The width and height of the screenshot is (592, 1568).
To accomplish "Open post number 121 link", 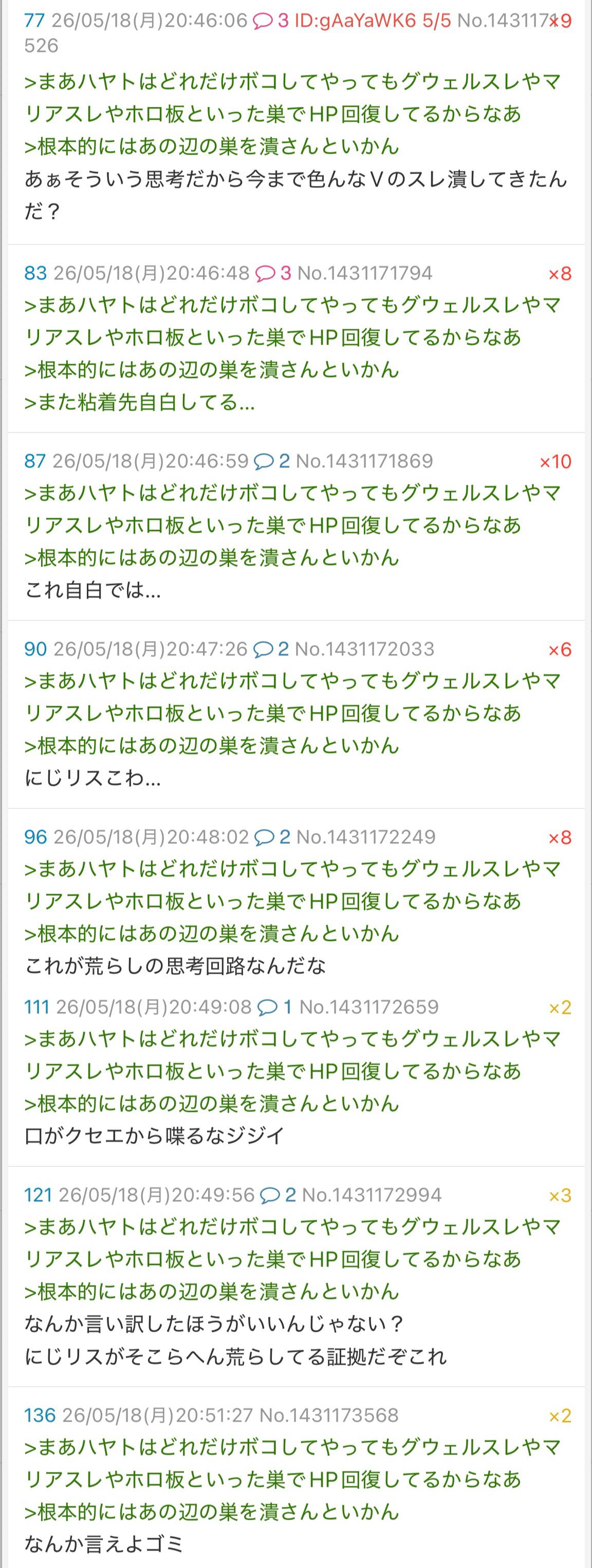I will coord(39,1196).
